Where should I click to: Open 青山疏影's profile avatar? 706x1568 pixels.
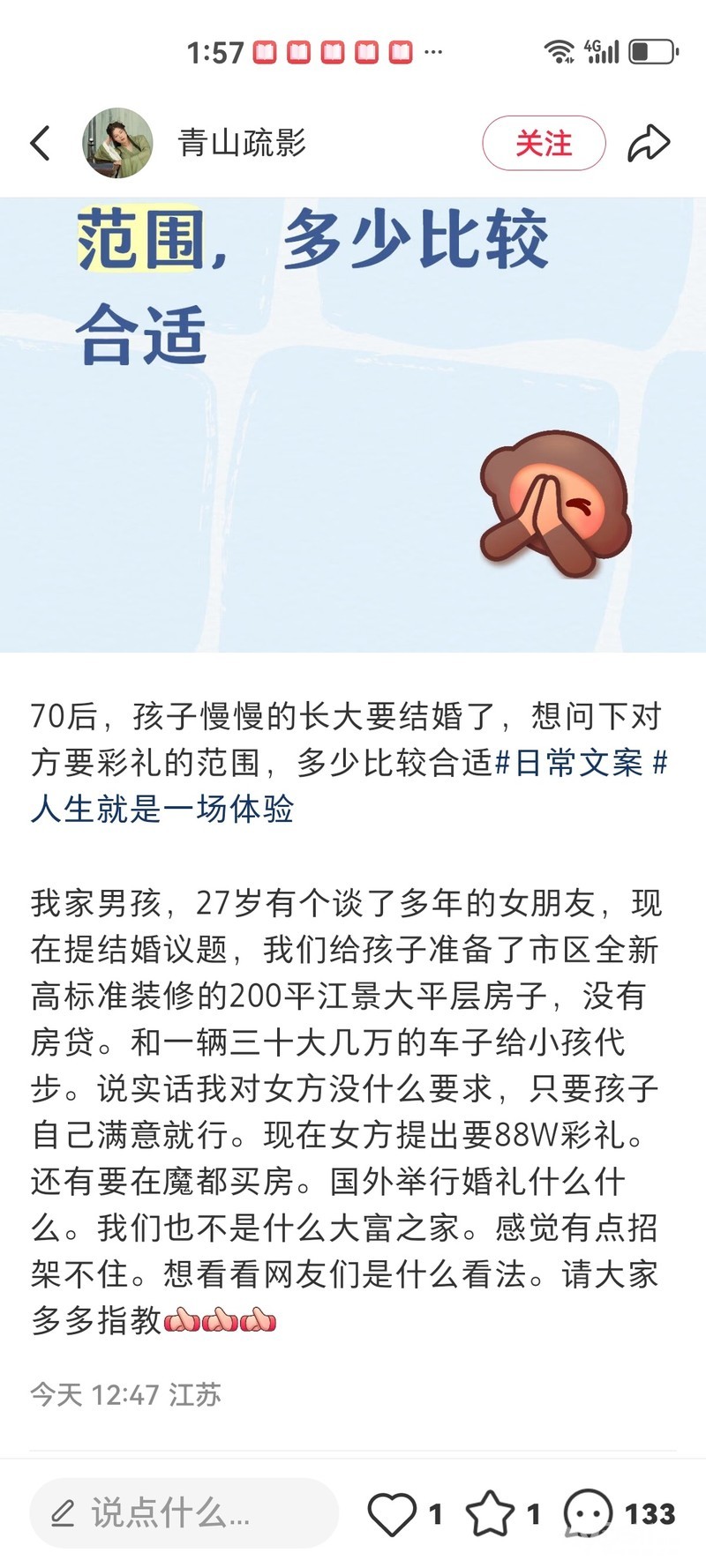[x=117, y=143]
